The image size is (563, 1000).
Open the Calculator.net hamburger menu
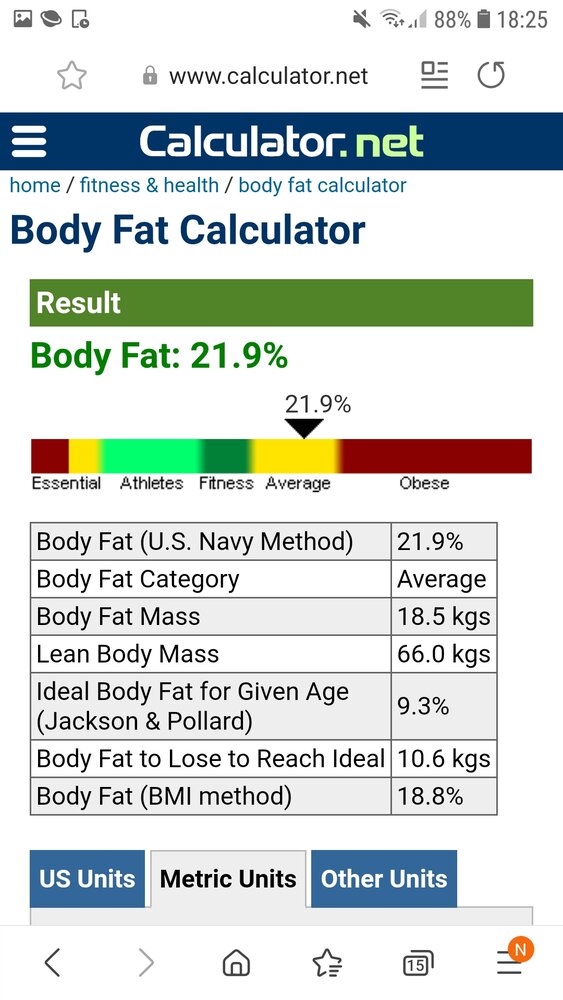(29, 141)
